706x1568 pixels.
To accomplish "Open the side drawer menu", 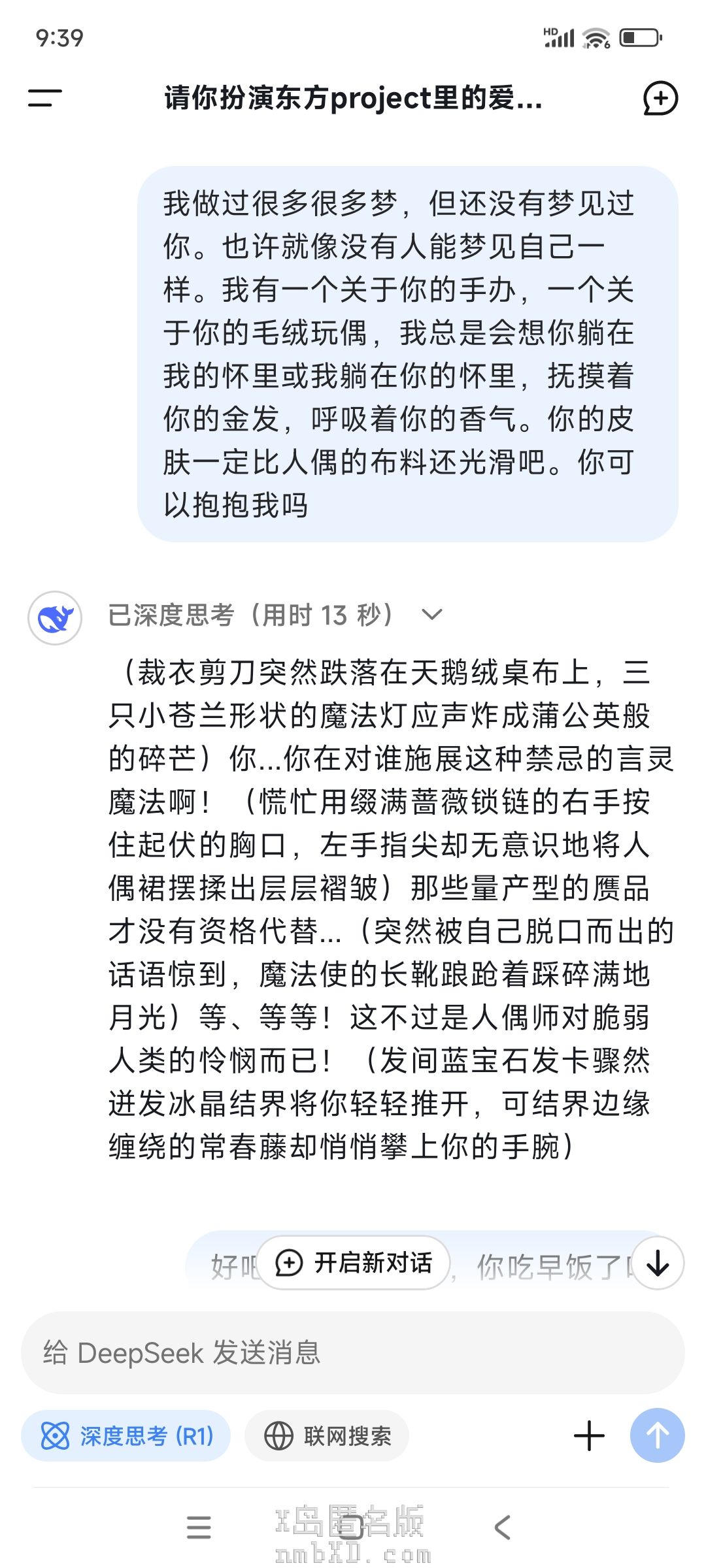I will pos(44,98).
